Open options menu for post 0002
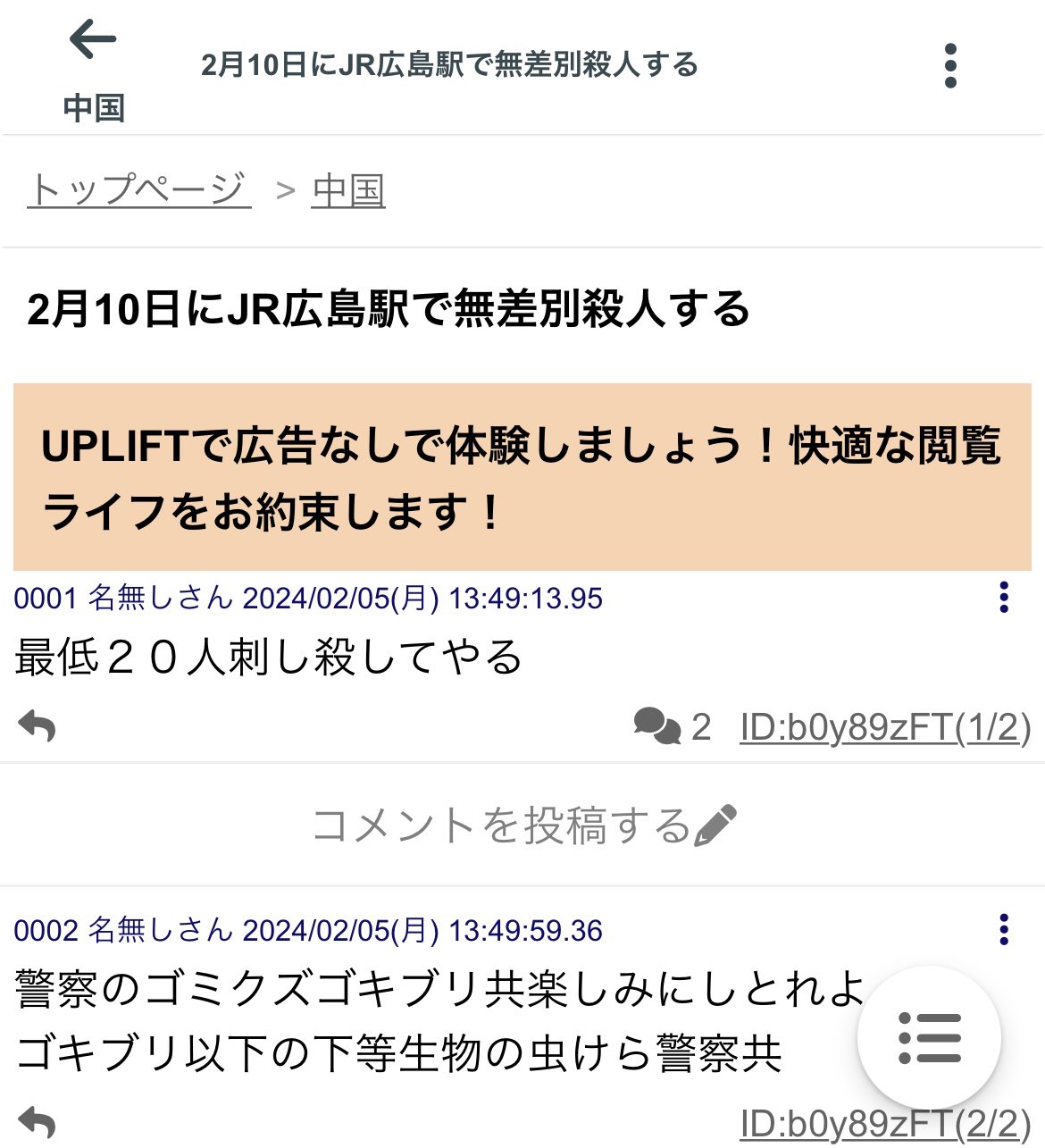The height and width of the screenshot is (1148, 1045). click(1004, 929)
